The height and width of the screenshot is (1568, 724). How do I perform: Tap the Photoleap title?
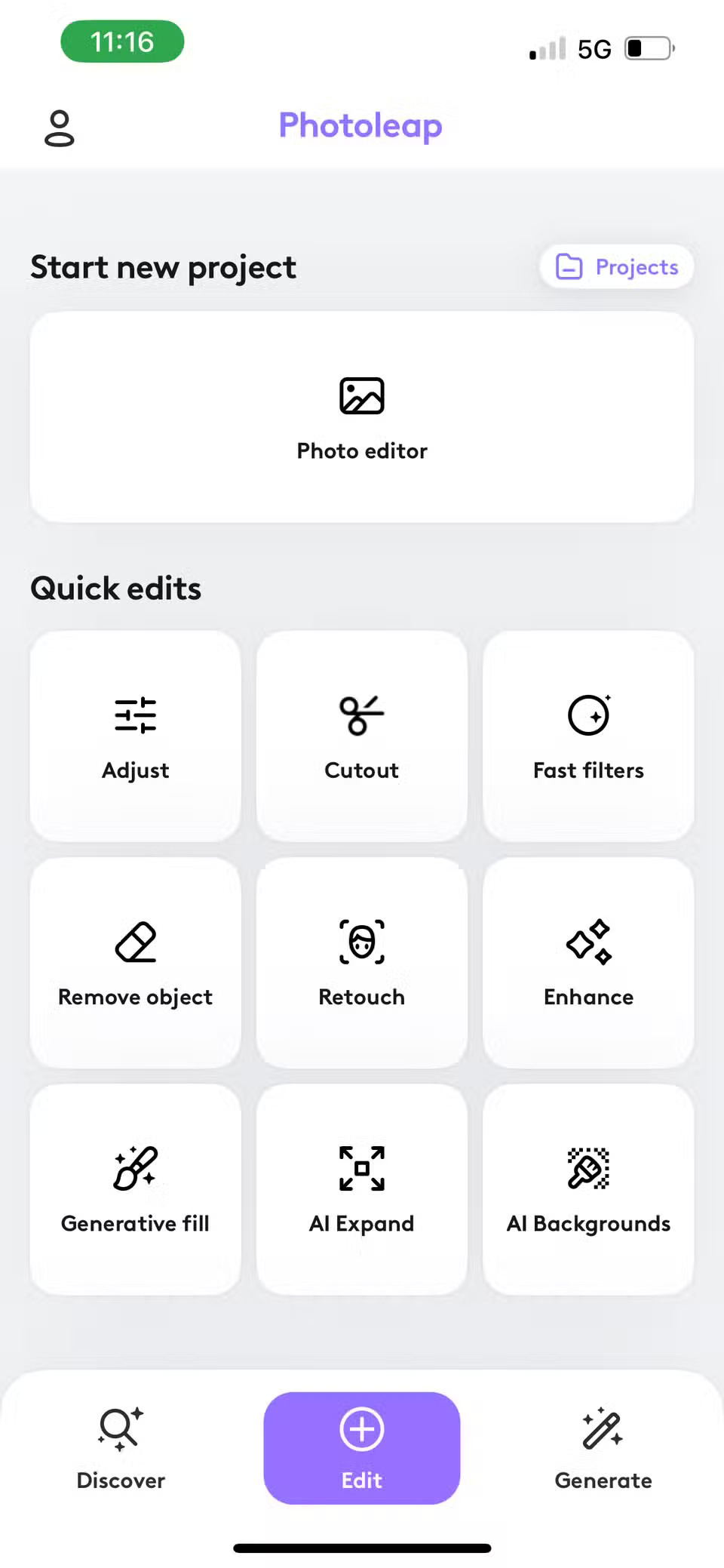(x=360, y=126)
